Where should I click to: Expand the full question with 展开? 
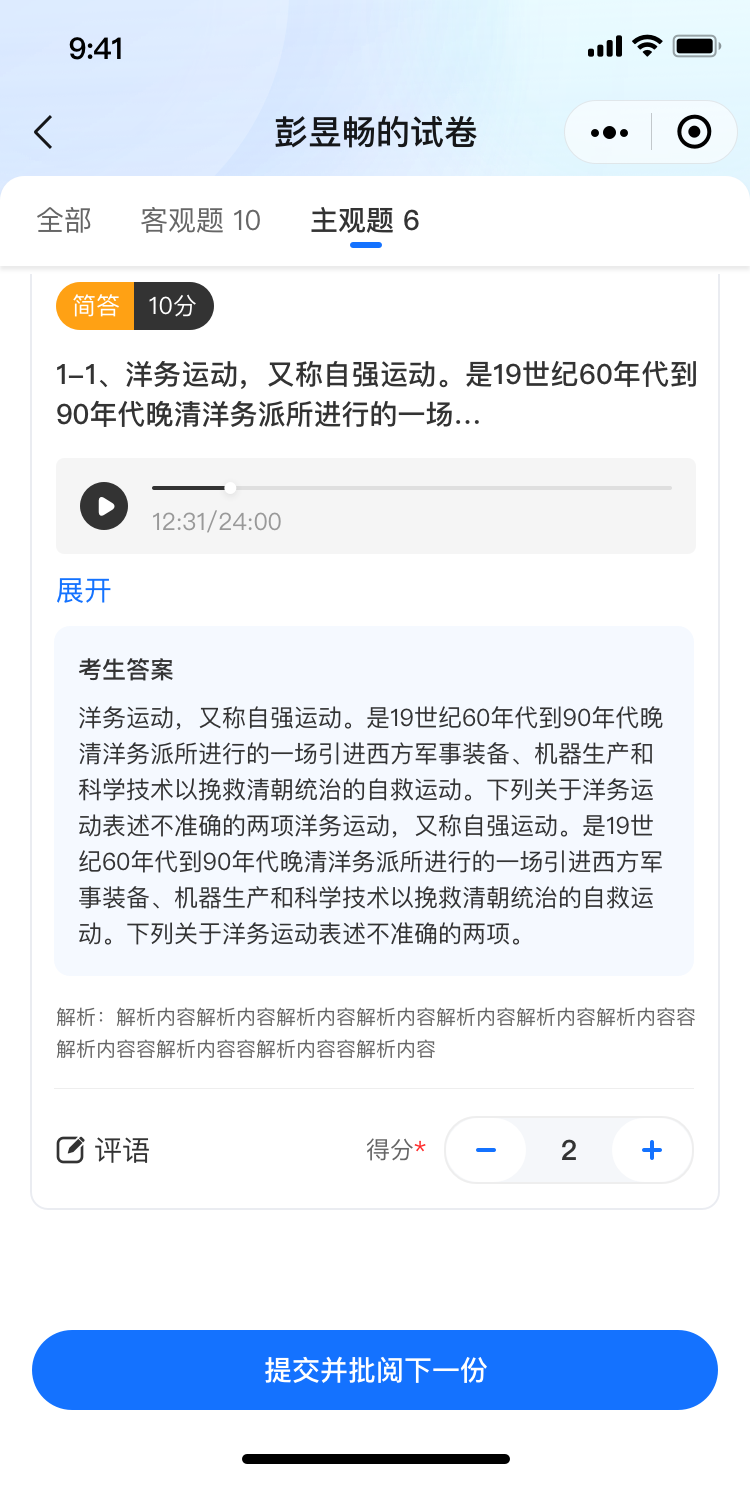84,591
